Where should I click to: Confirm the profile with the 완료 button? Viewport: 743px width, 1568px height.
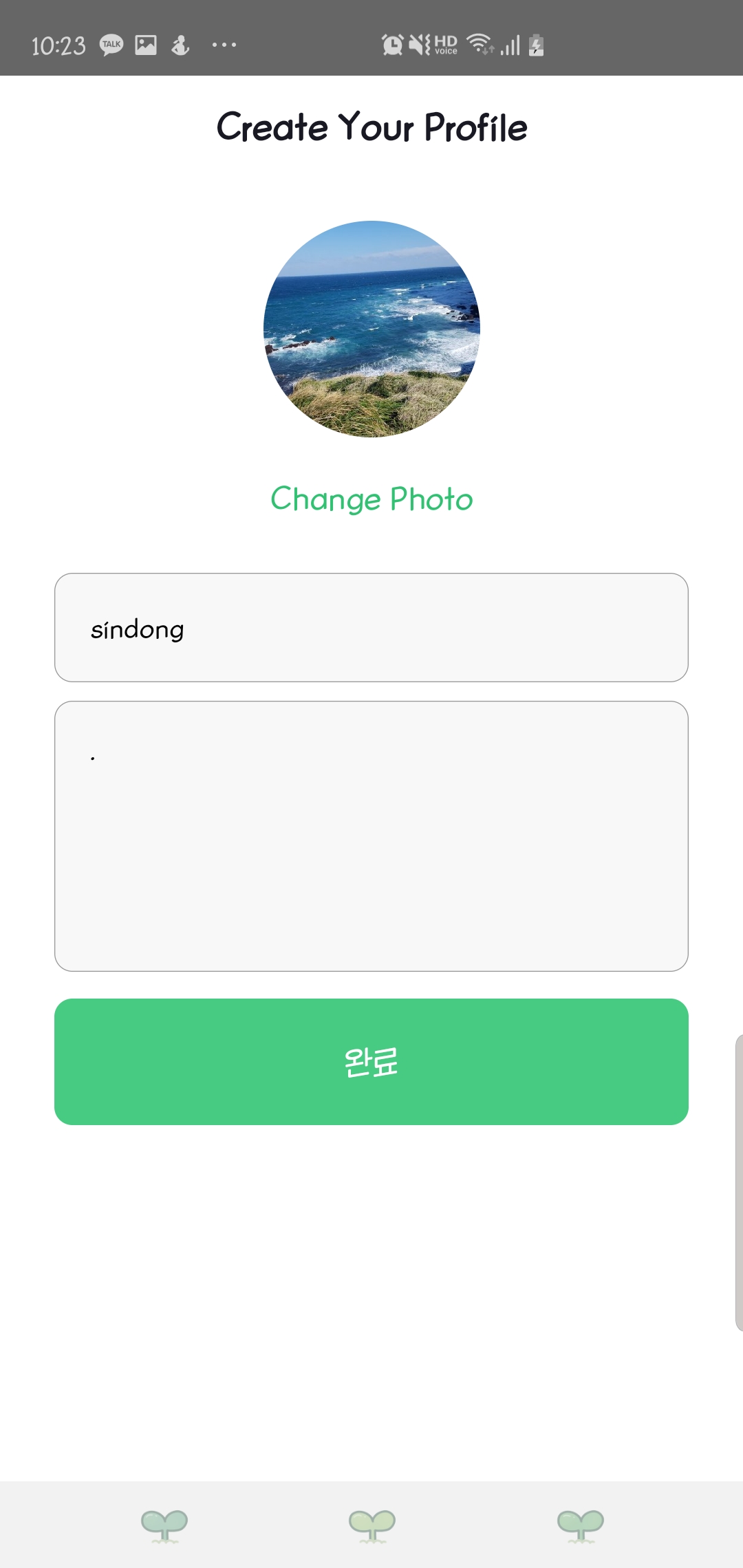coord(371,1061)
